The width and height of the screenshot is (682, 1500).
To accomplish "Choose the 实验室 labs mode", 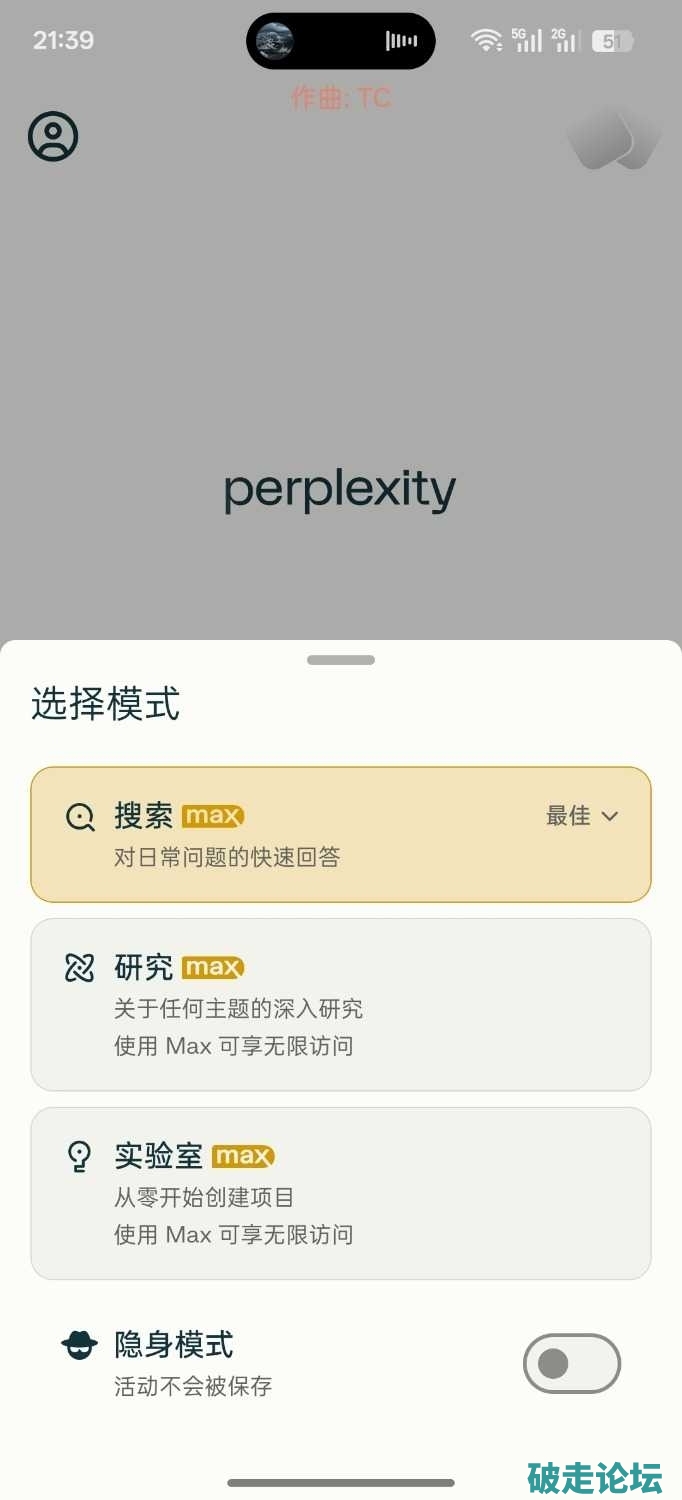I will 340,1193.
